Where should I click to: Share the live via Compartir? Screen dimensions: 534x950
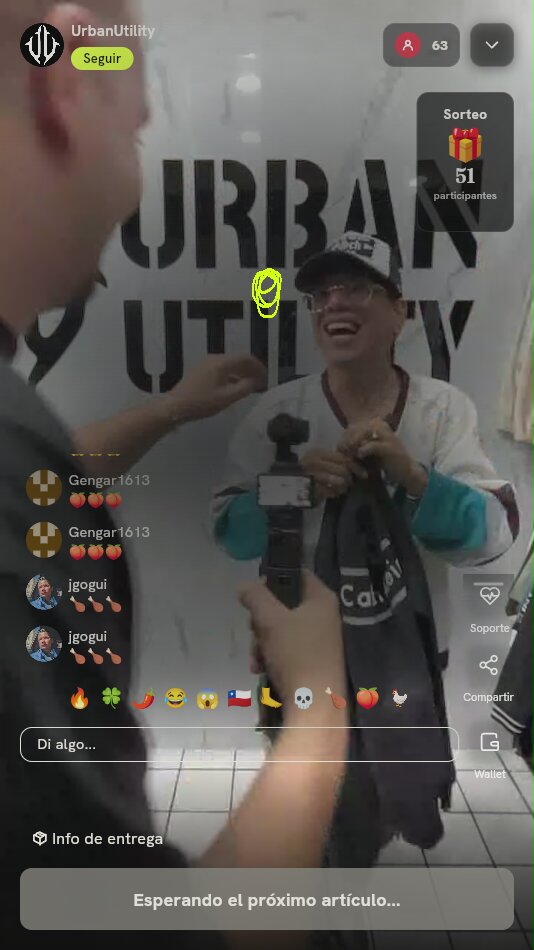pos(489,678)
